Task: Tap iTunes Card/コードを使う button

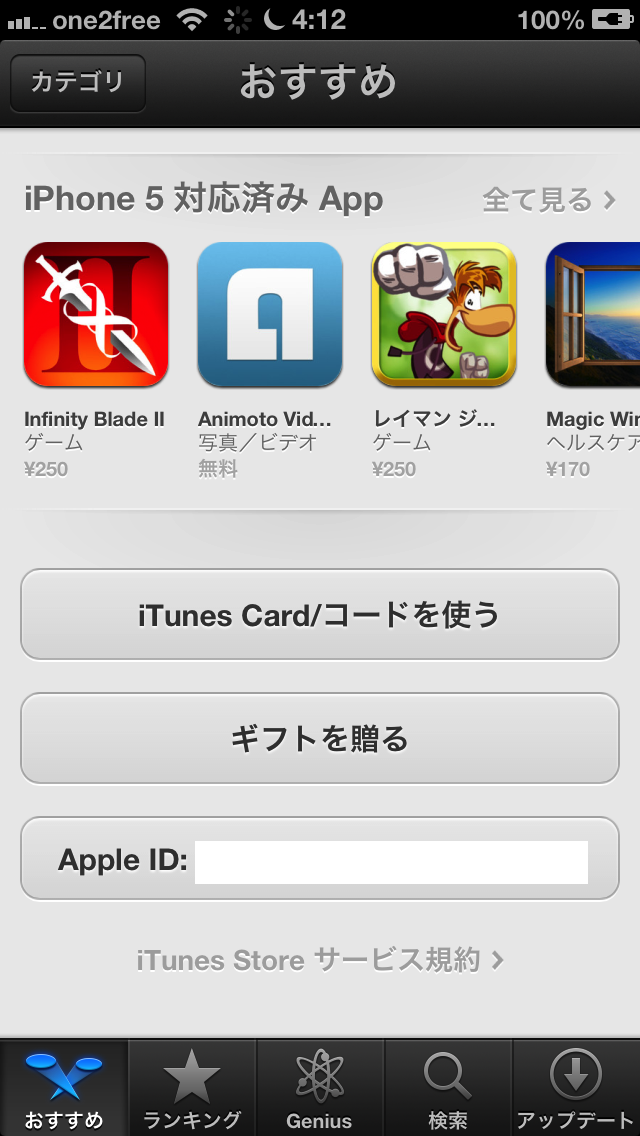Action: [x=320, y=614]
